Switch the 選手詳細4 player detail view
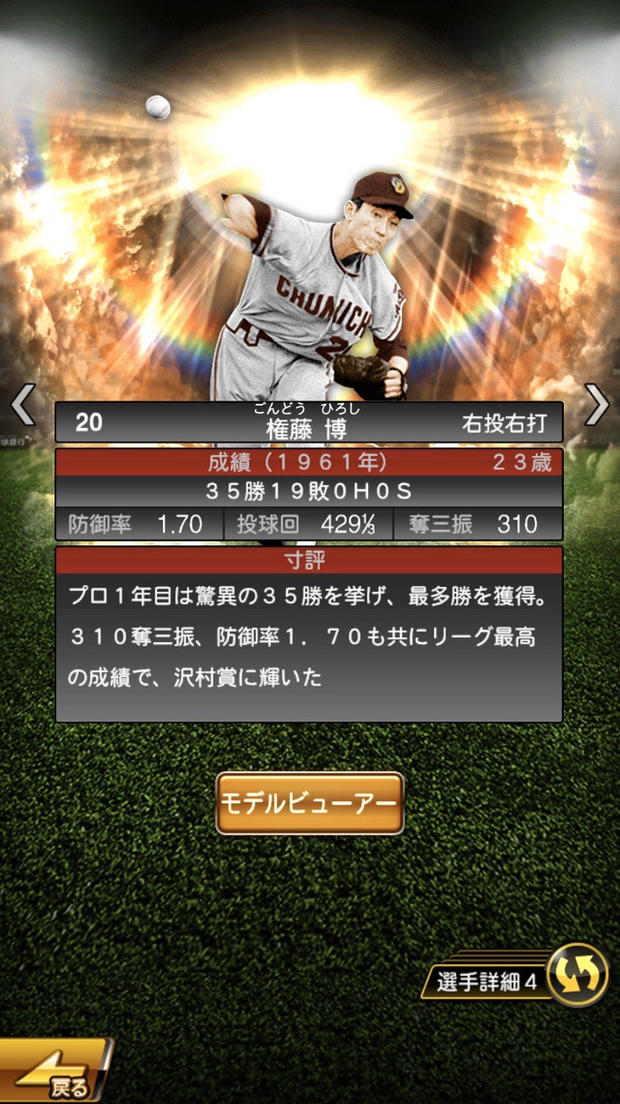 578,974
